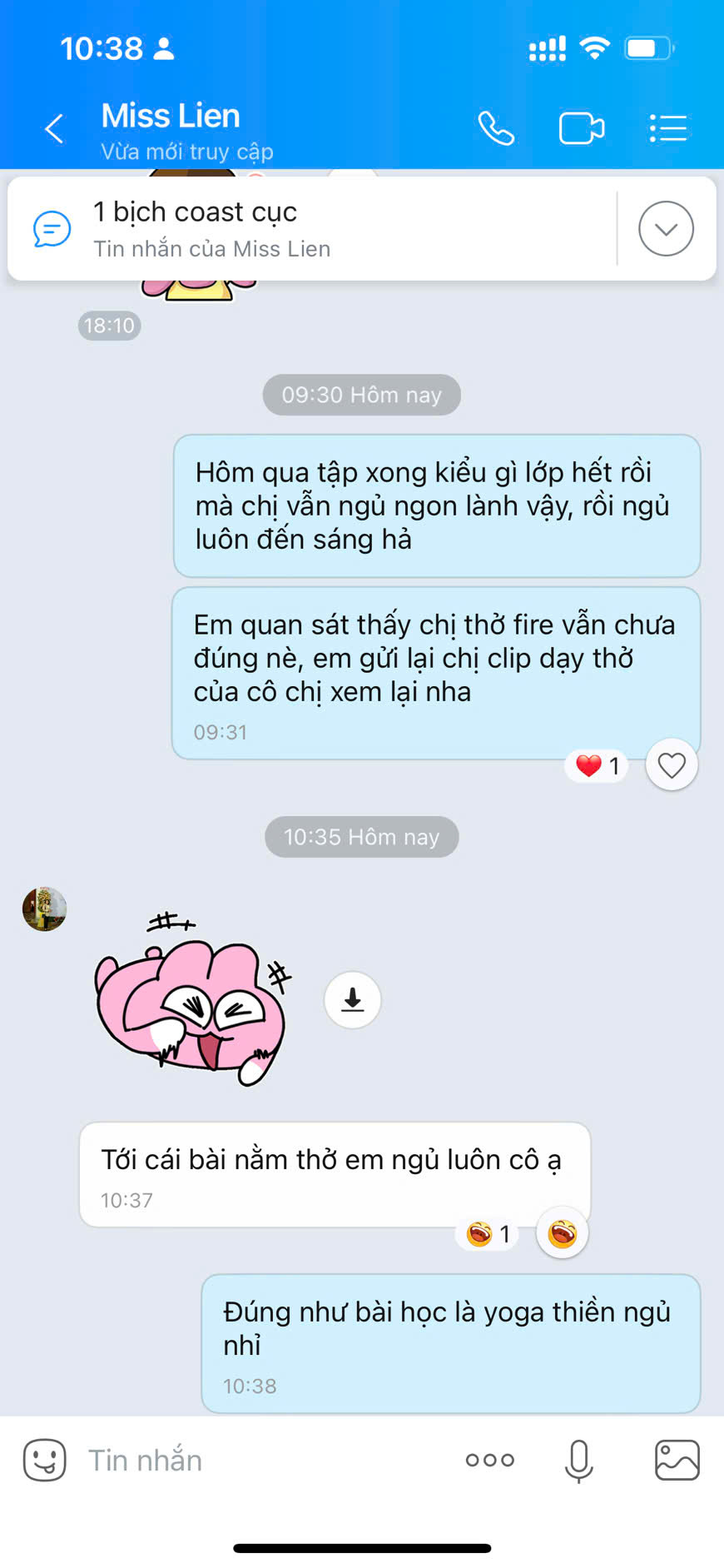View heart reaction count on 09:31 message
This screenshot has height=1568, width=724.
598,765
